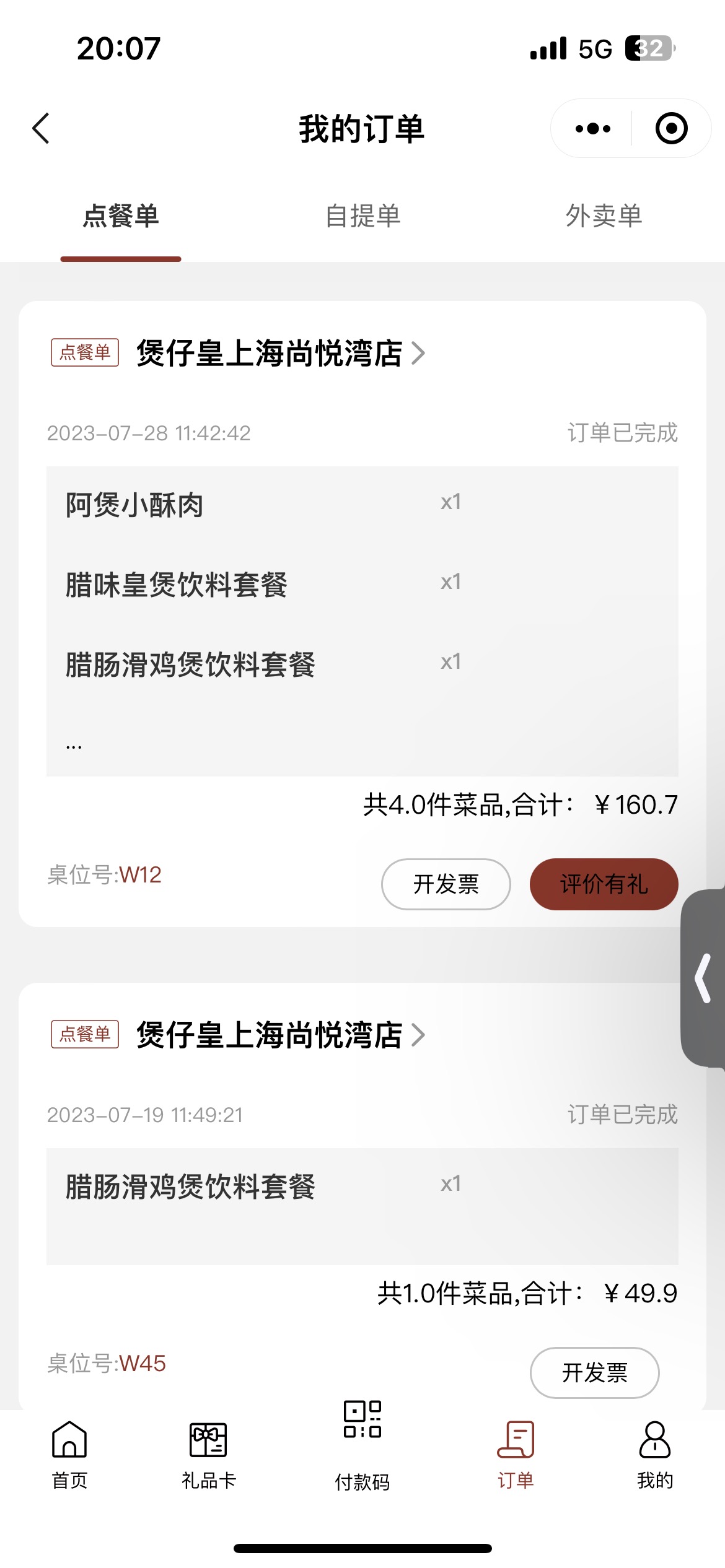Screen dimensions: 725x1568
Task: Tap 开发票 for the W12 table order
Action: 446,884
